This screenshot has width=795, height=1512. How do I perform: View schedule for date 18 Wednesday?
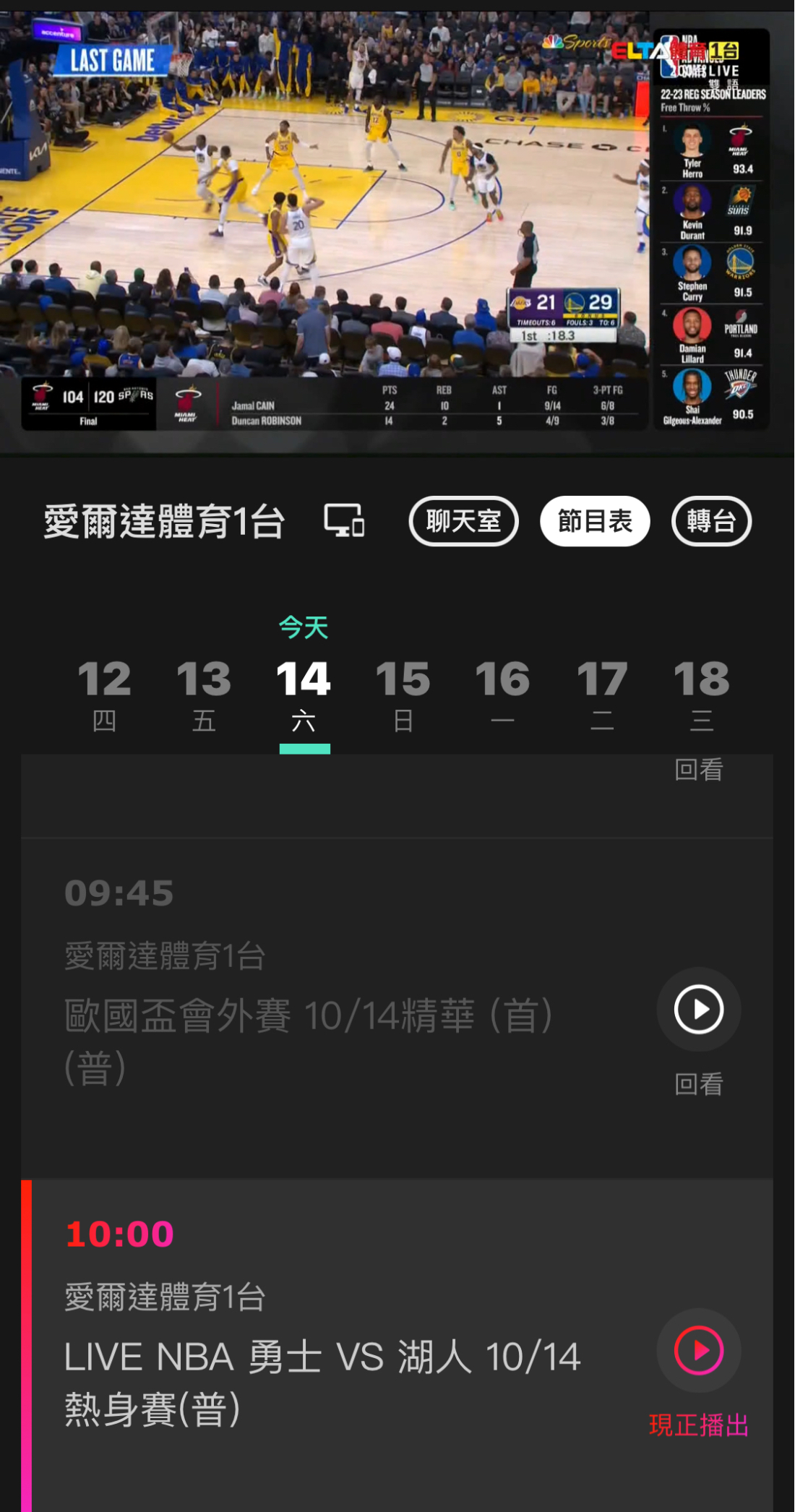[x=702, y=693]
